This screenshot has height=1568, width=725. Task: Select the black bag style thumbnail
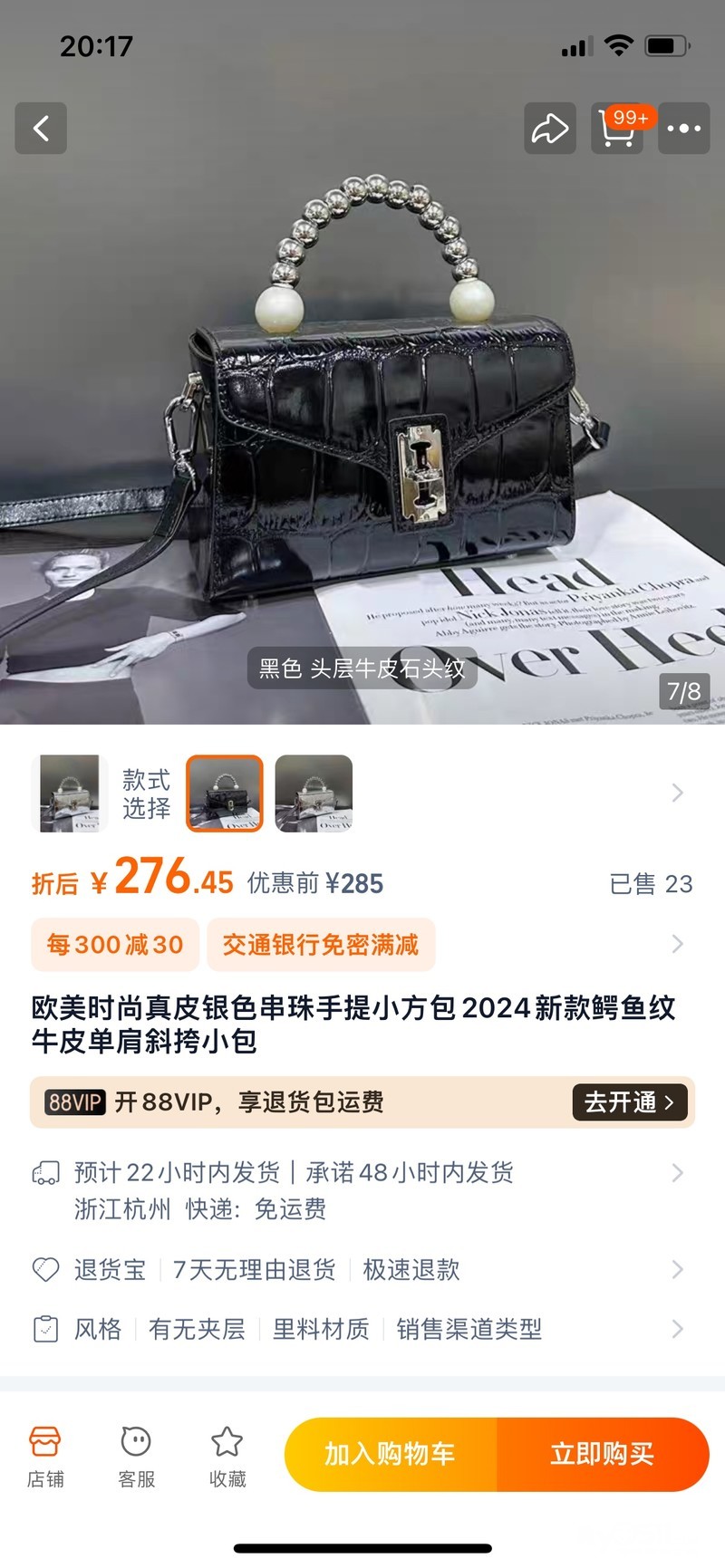tap(225, 794)
